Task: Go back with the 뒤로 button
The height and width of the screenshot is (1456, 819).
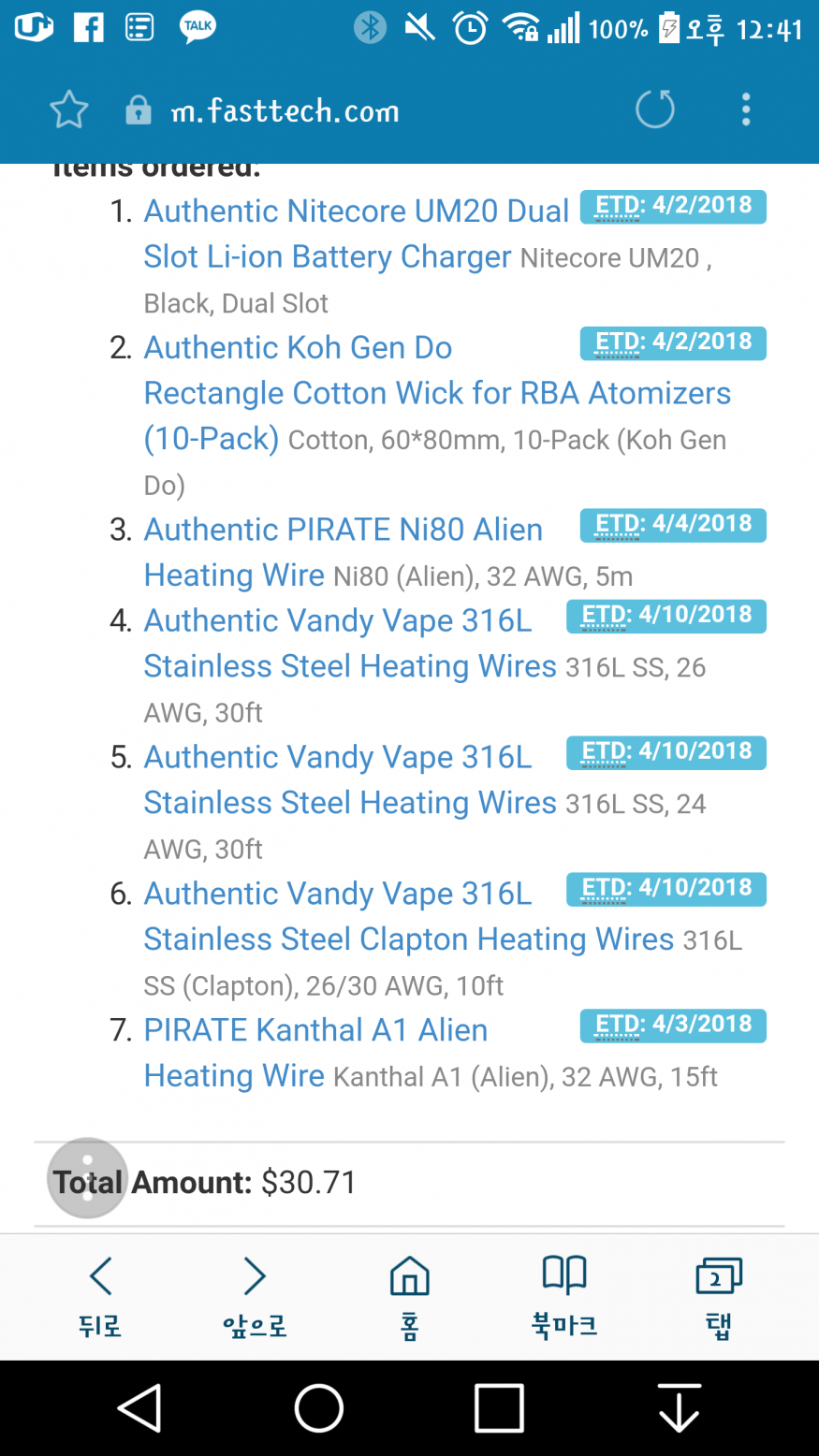Action: click(x=100, y=1296)
